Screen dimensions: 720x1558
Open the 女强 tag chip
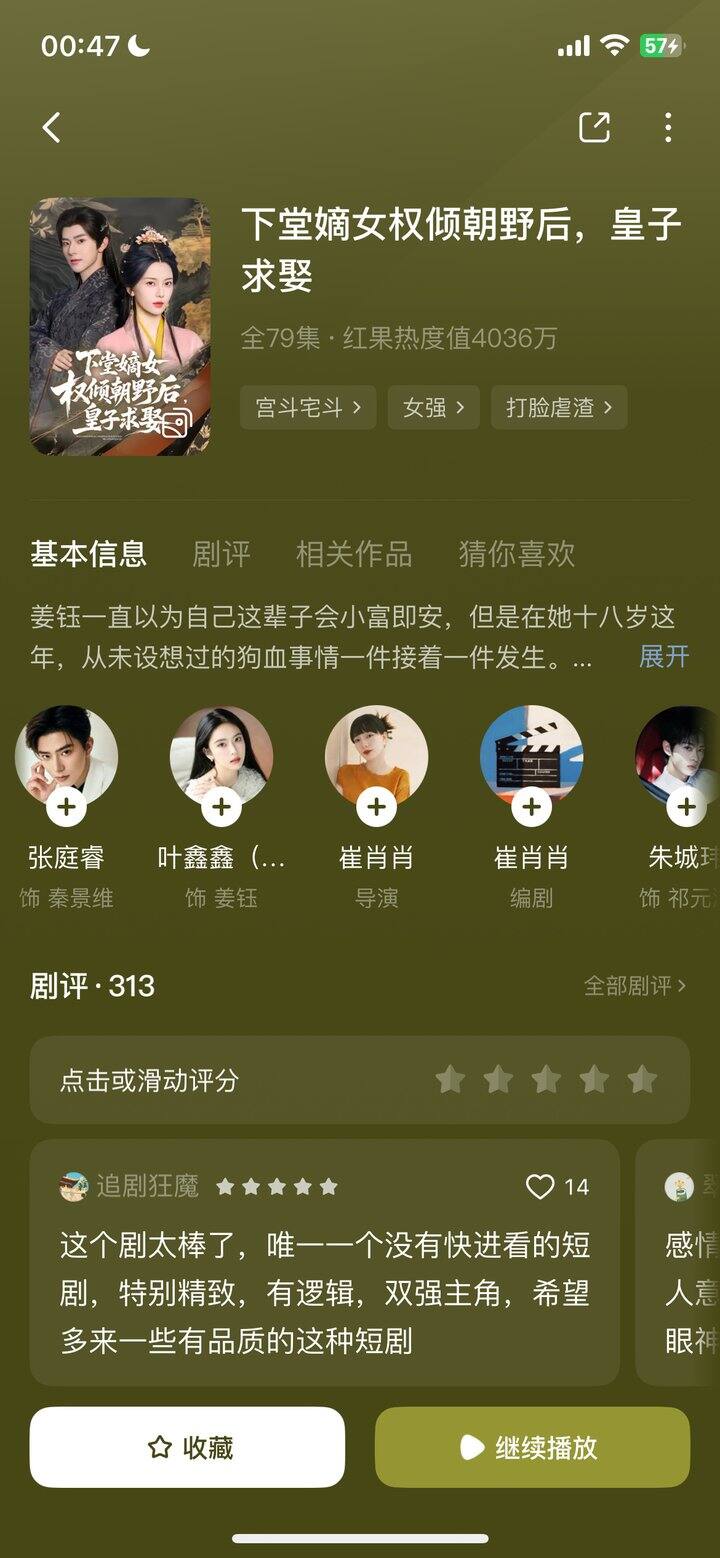pos(433,407)
